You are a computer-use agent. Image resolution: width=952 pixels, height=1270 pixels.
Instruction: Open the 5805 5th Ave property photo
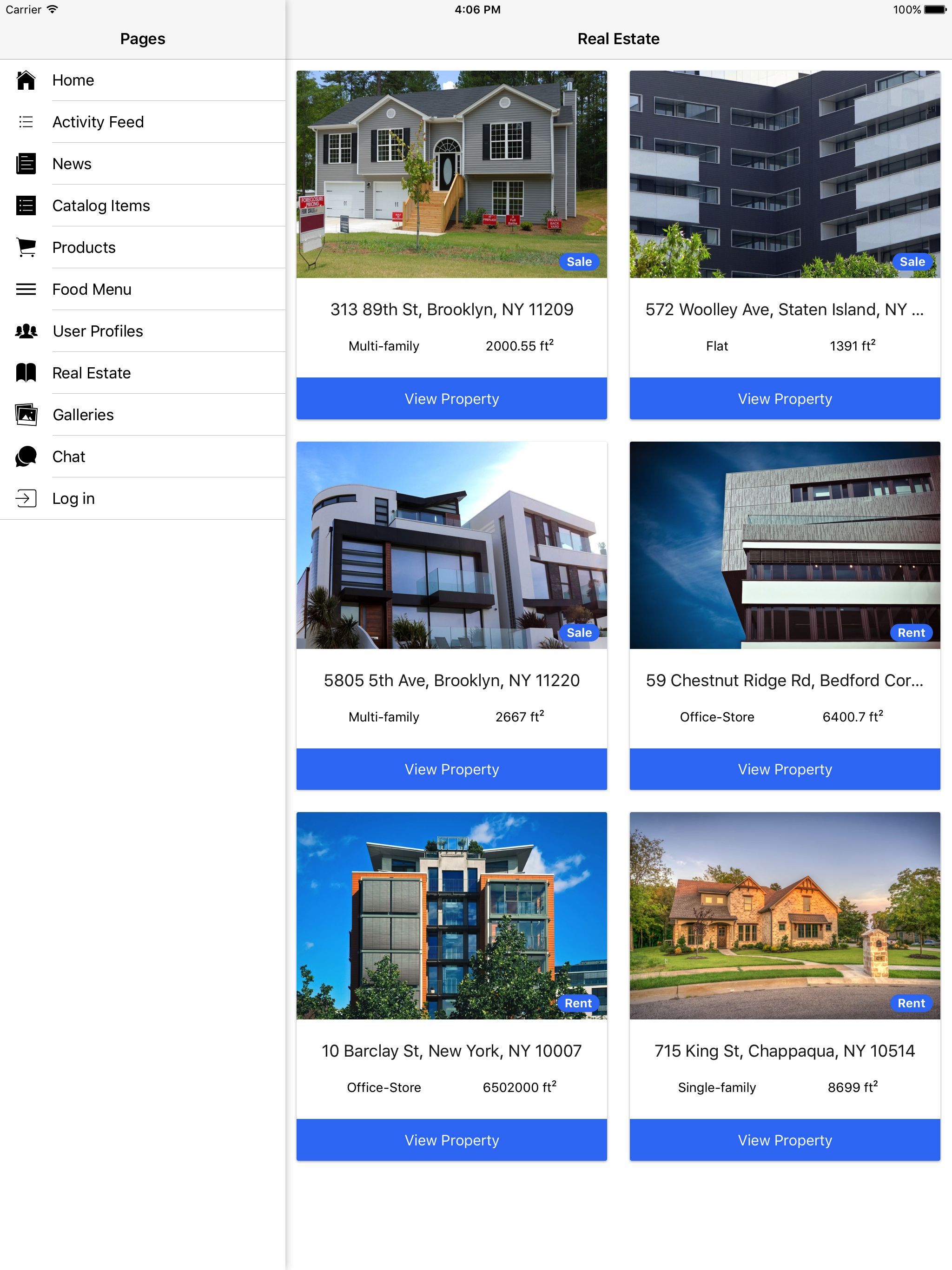click(451, 545)
